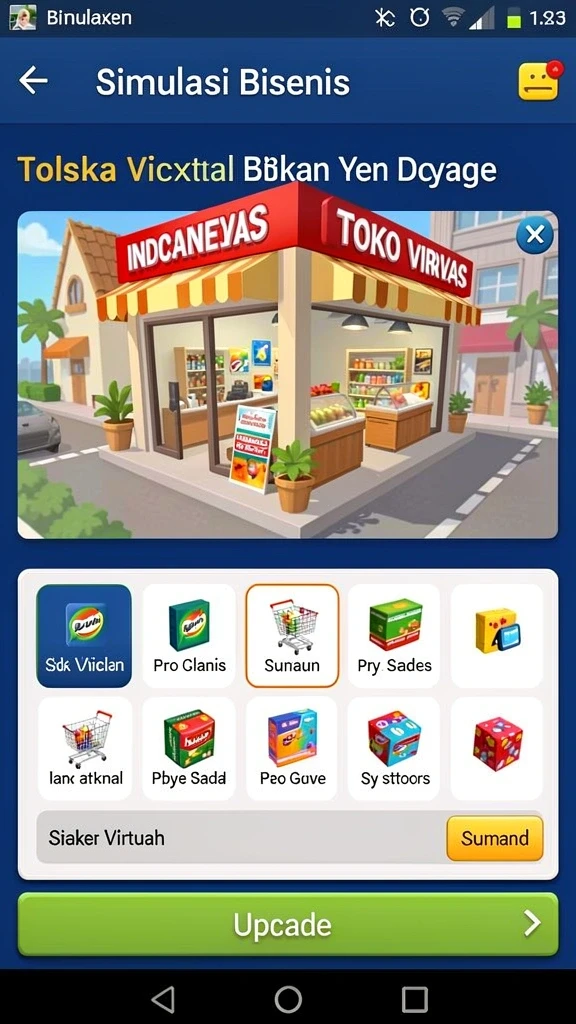Select the Ianc atknal cart item
Viewport: 576px width, 1024px height.
click(86, 748)
